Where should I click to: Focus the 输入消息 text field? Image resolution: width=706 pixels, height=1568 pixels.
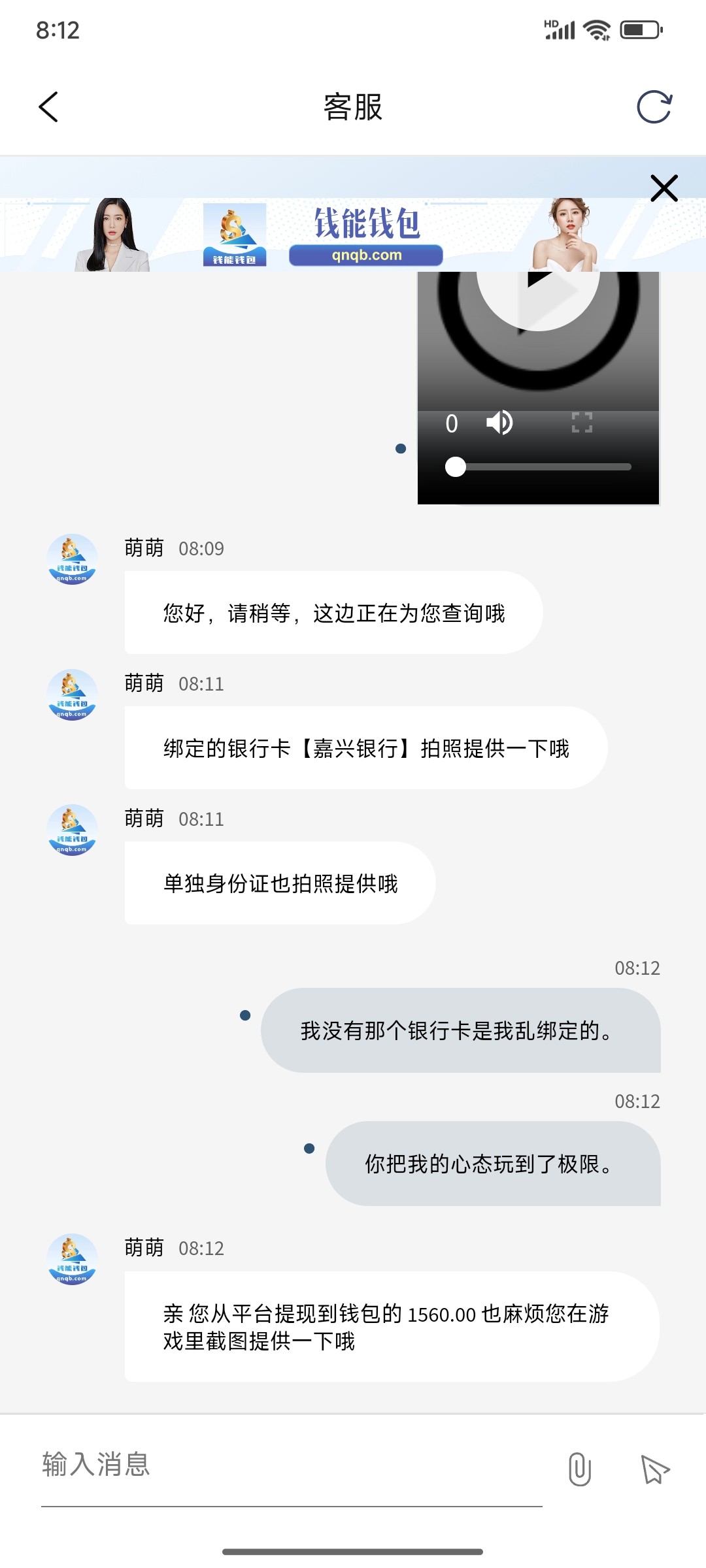click(292, 1466)
